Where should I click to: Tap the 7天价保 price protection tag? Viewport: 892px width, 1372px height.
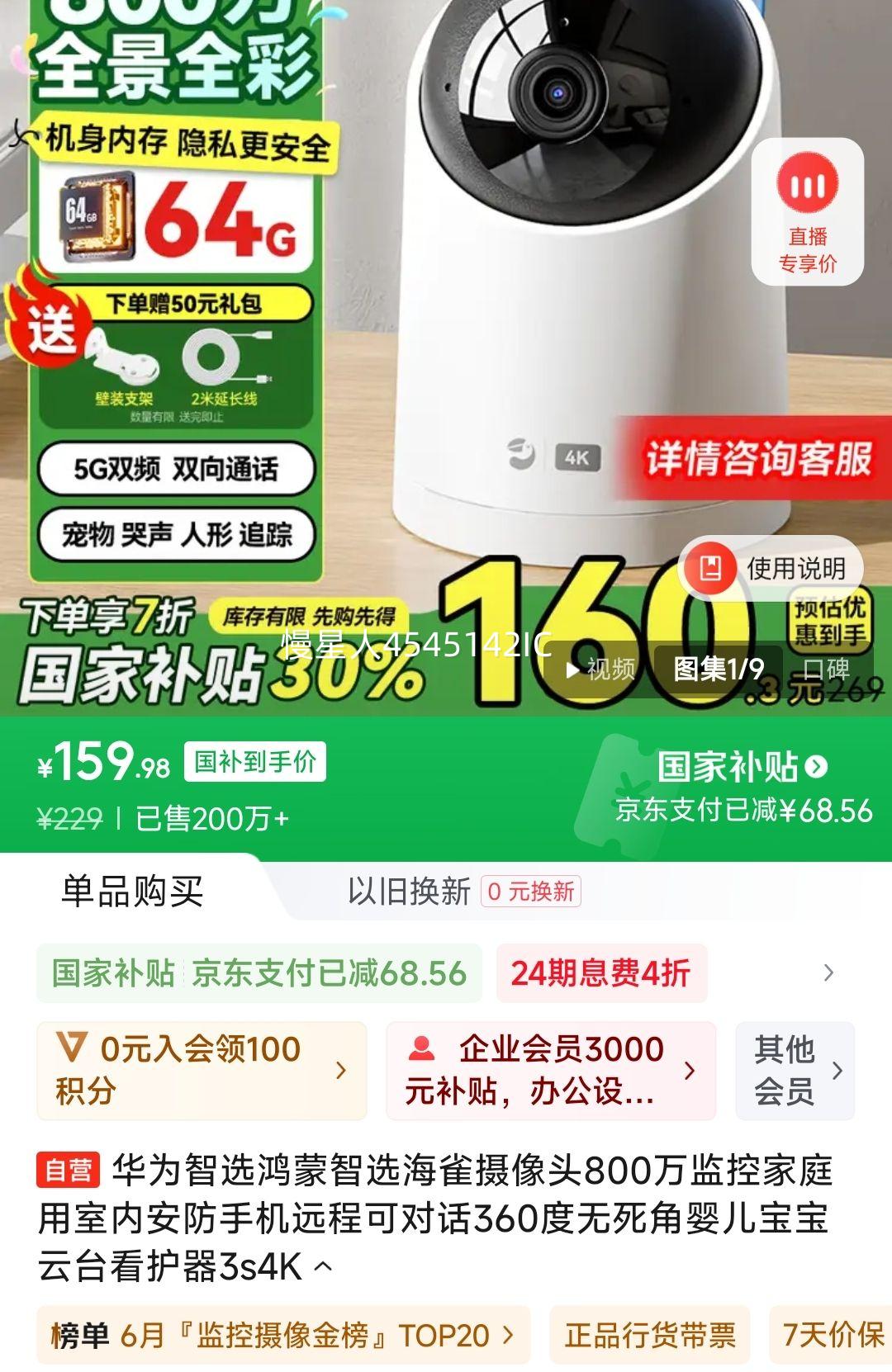coord(831,1335)
